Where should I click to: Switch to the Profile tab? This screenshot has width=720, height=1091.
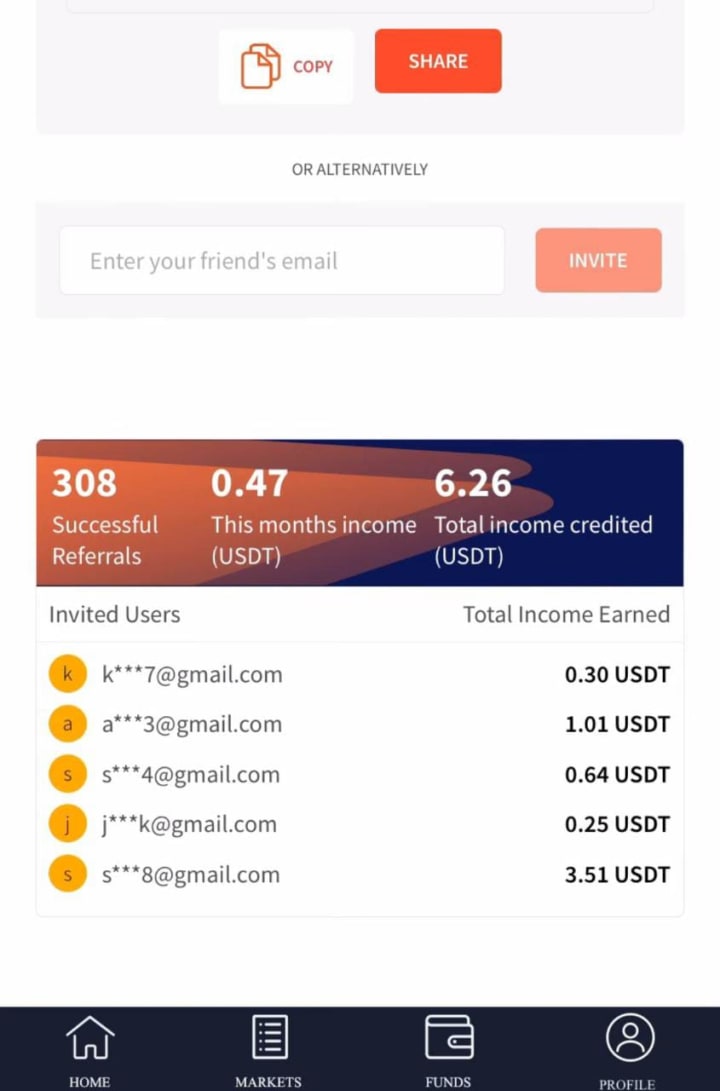(628, 1051)
